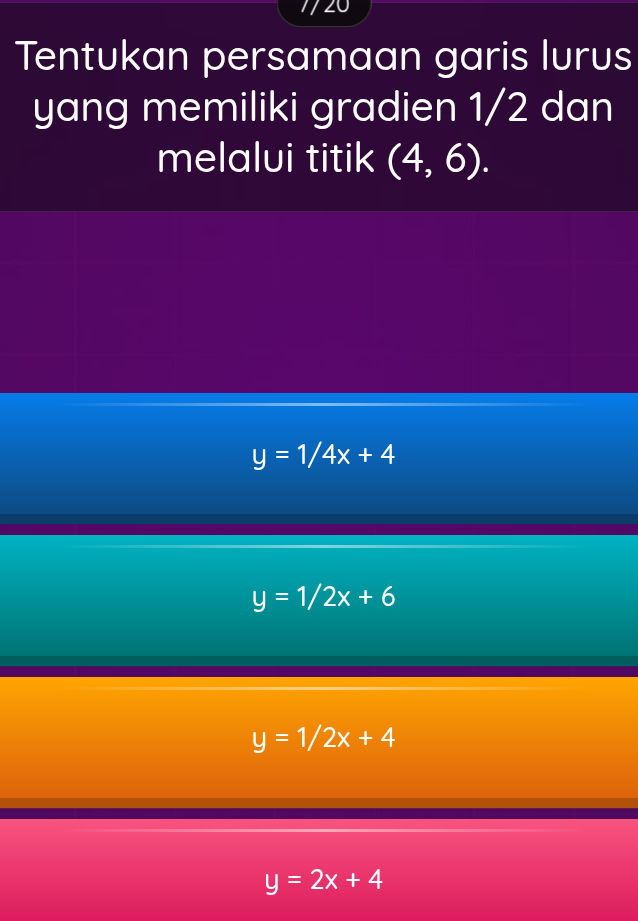
Task: Select answer y = 1/4x + 4
Action: pos(320,456)
